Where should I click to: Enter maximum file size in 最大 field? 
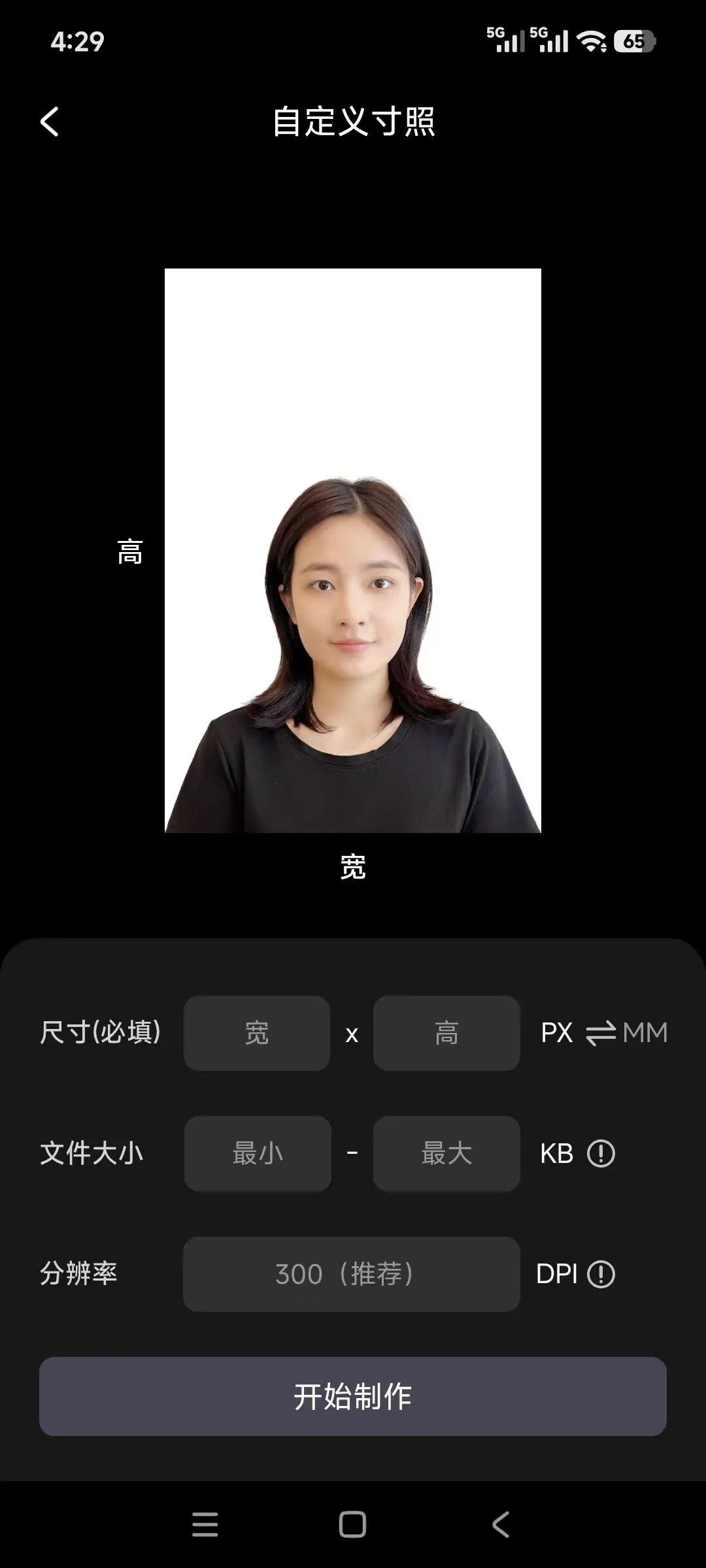tap(446, 1153)
